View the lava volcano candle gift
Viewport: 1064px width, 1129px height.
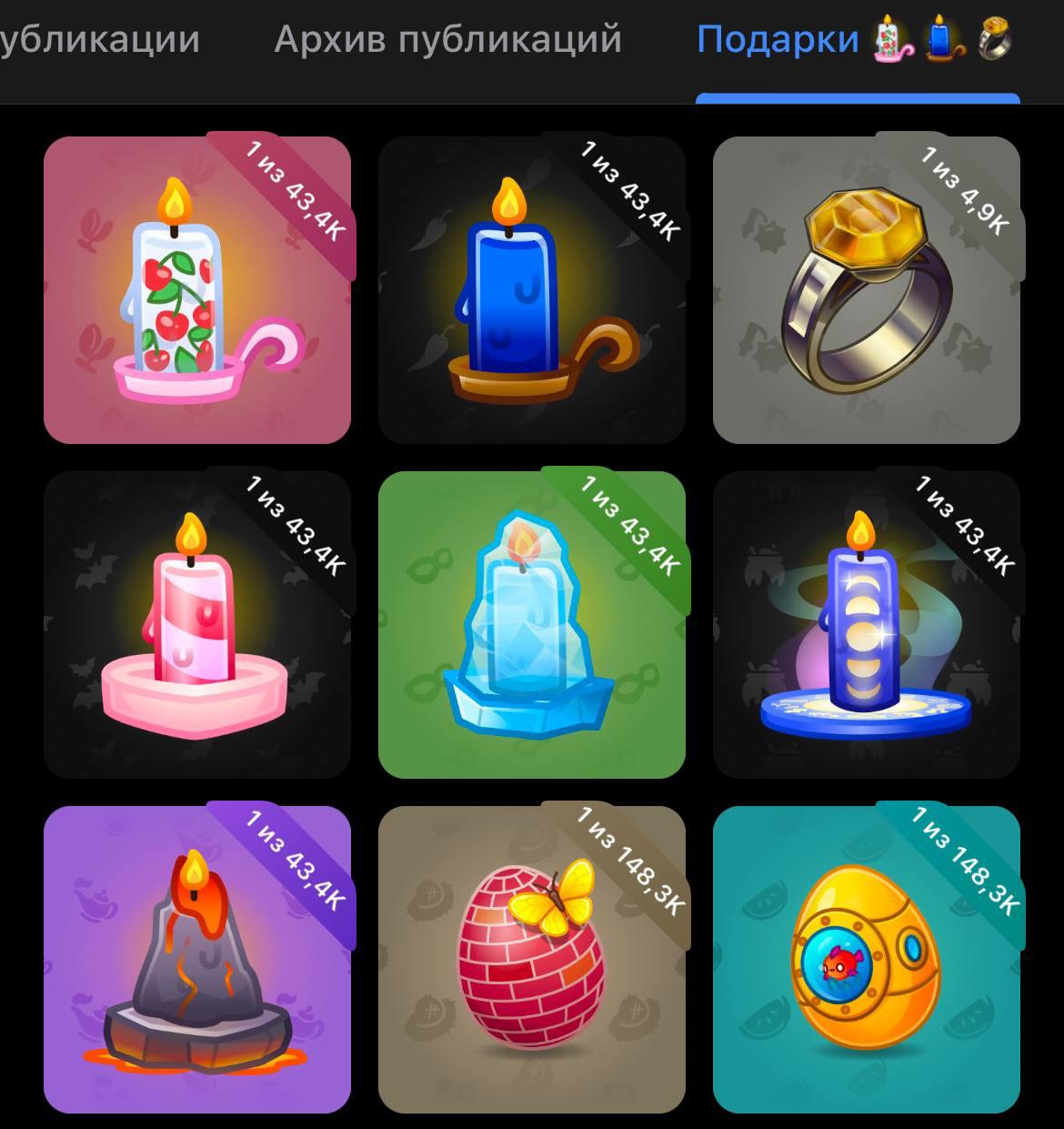click(x=196, y=960)
